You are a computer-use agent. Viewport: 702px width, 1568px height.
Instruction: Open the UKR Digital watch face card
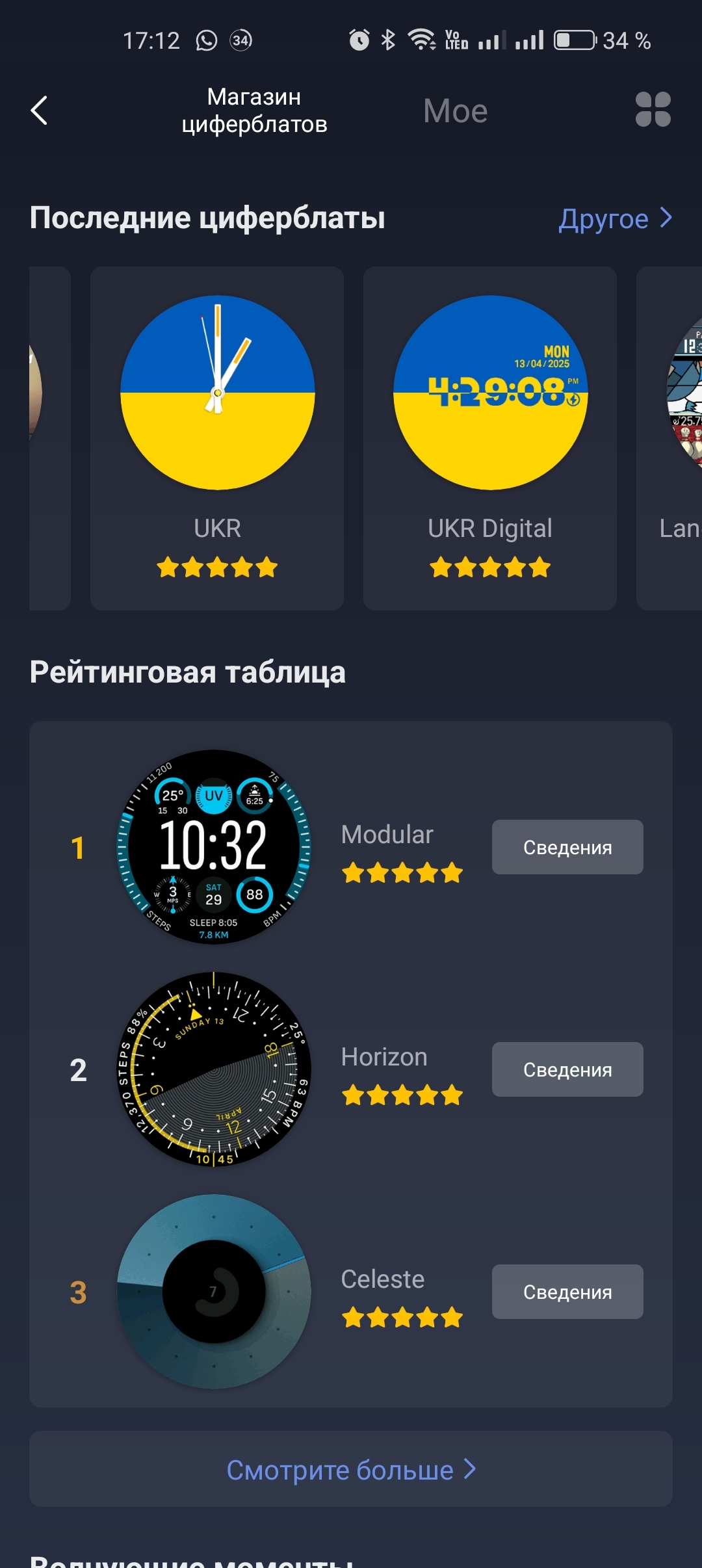(x=490, y=438)
